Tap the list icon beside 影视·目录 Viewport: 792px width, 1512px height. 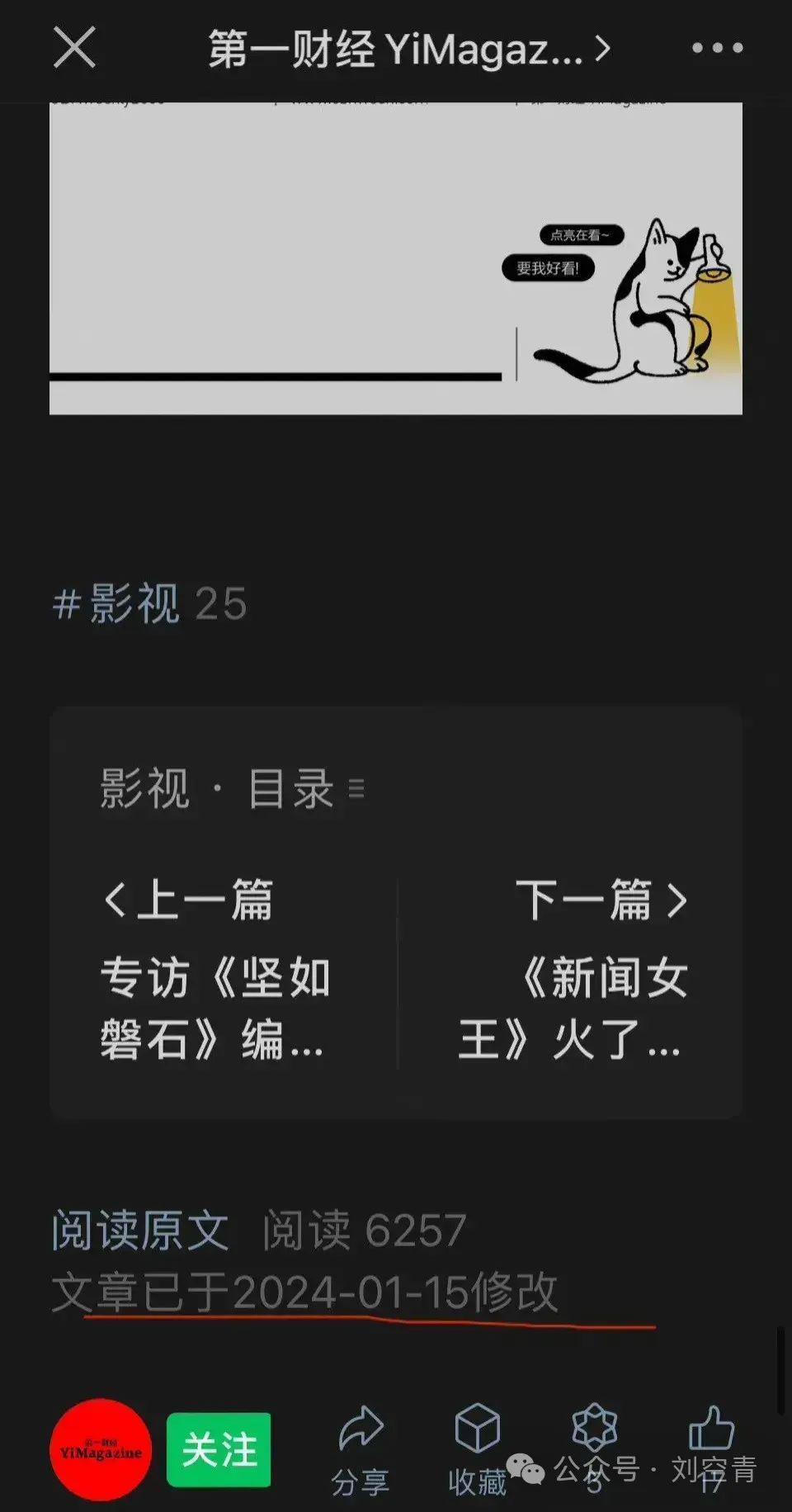click(358, 790)
